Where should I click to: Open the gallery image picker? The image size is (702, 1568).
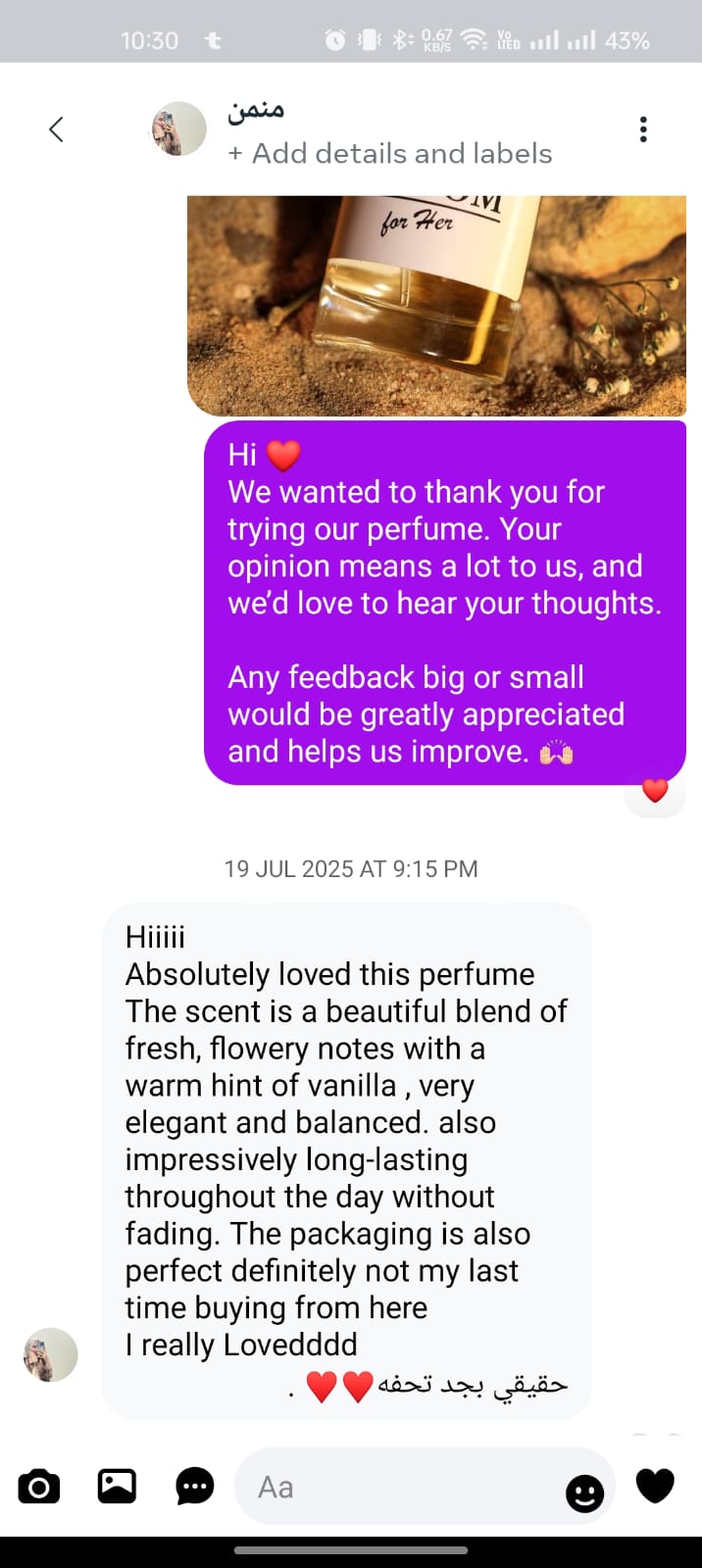pos(117,1487)
